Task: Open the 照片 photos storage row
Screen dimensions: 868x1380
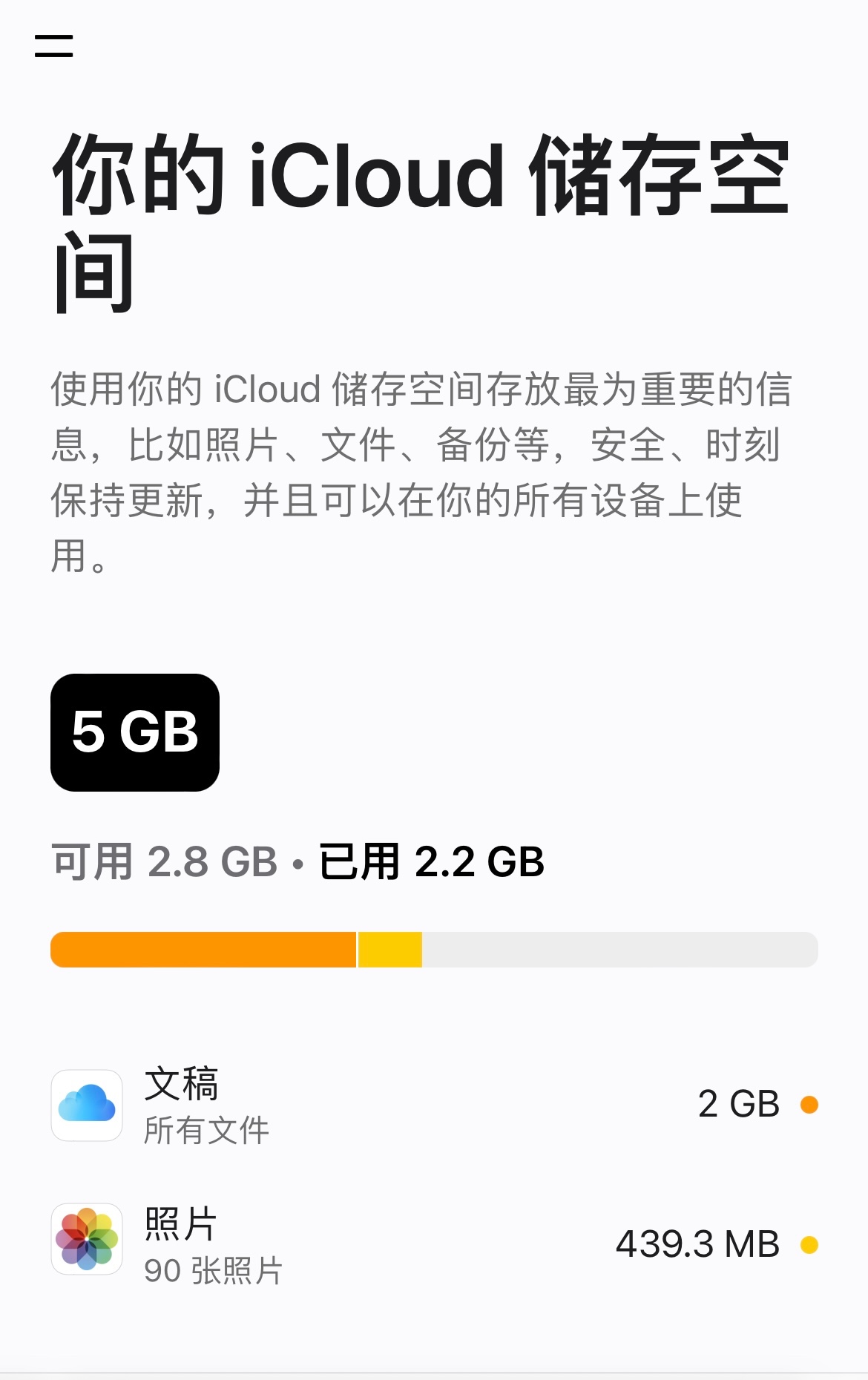Action: tap(433, 1244)
